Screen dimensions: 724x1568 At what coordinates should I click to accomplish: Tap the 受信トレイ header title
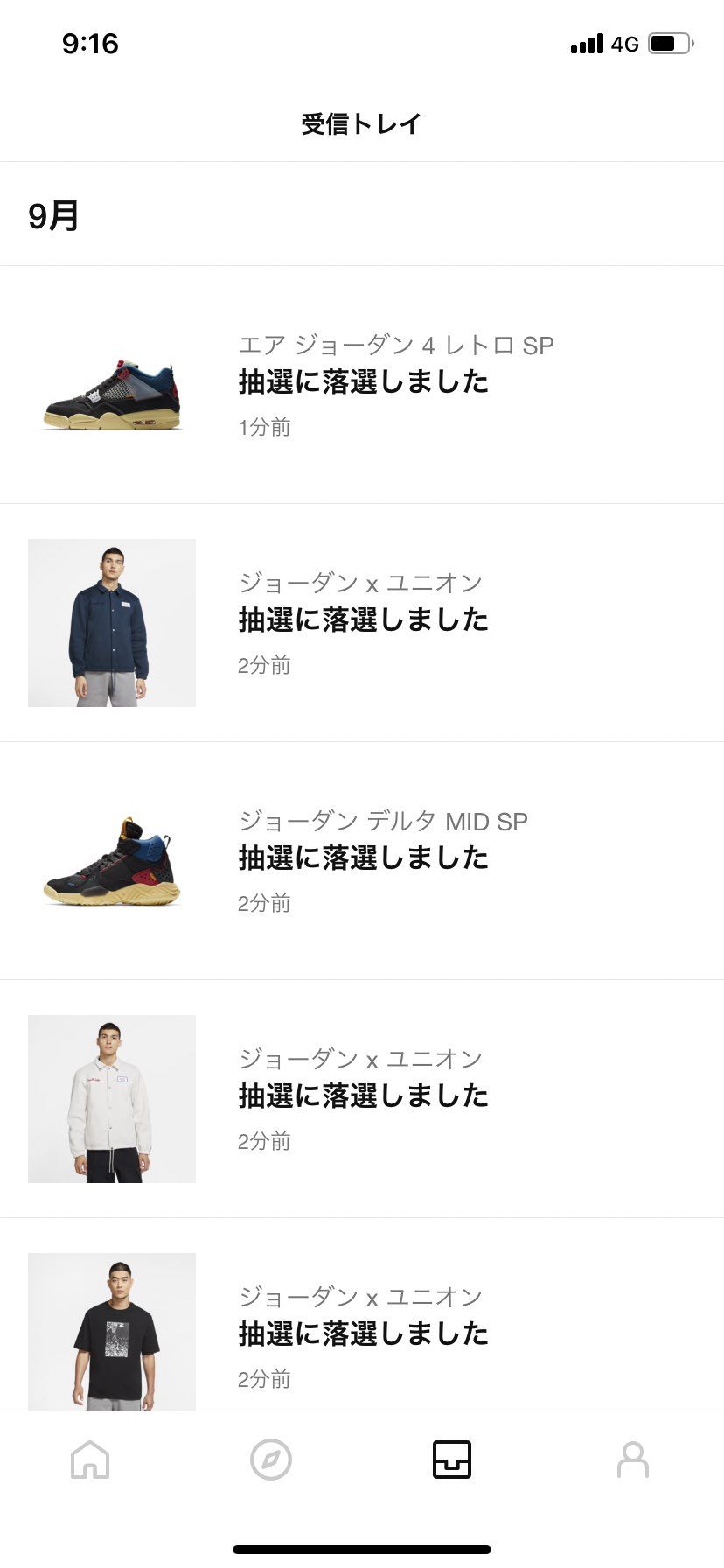[362, 122]
